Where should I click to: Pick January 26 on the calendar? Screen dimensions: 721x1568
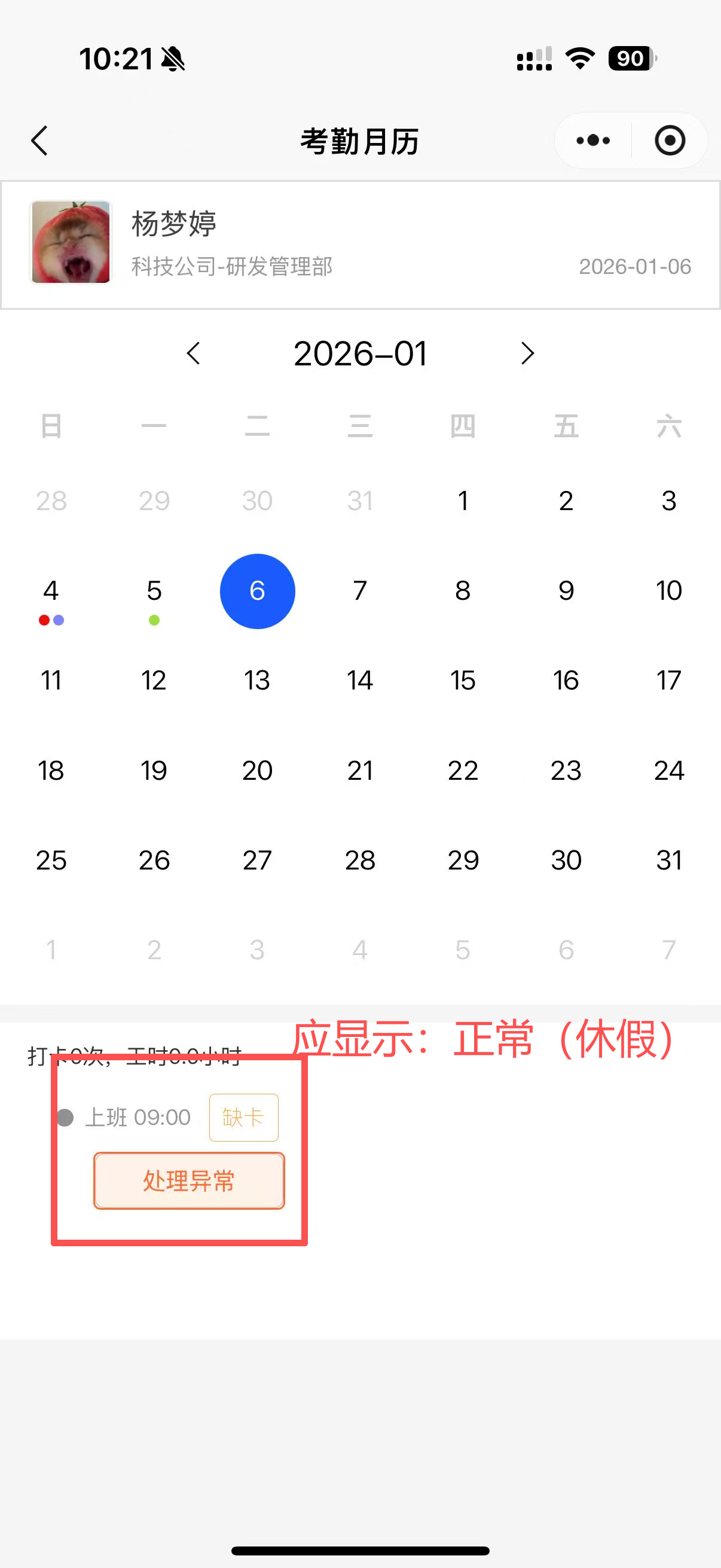(154, 860)
